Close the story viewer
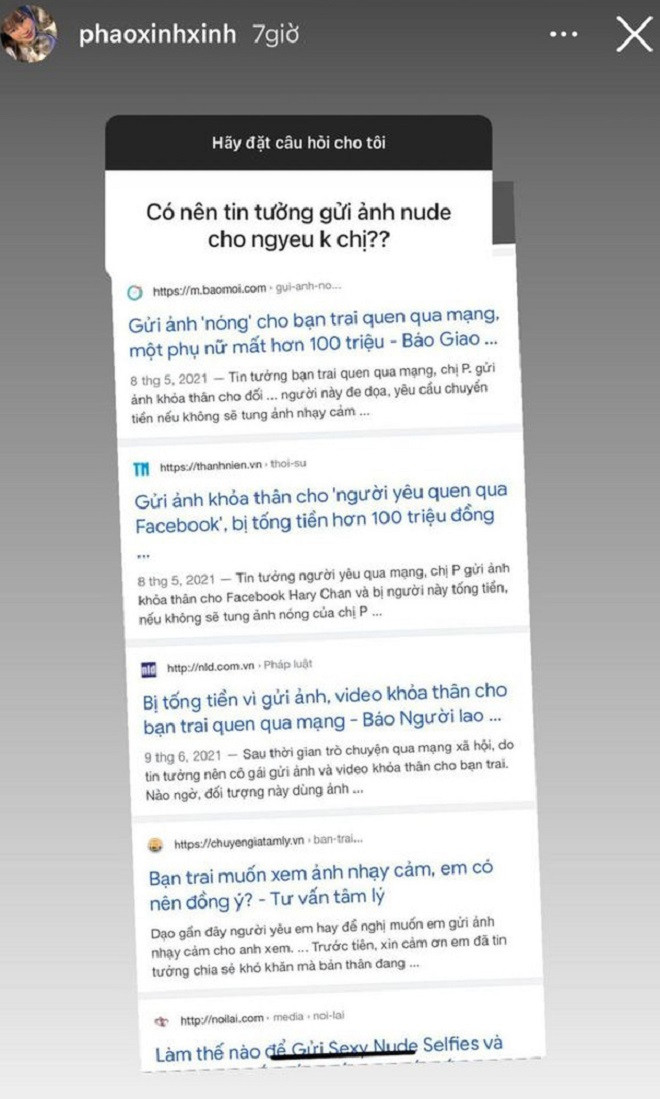The height and width of the screenshot is (1099, 660). click(x=634, y=35)
